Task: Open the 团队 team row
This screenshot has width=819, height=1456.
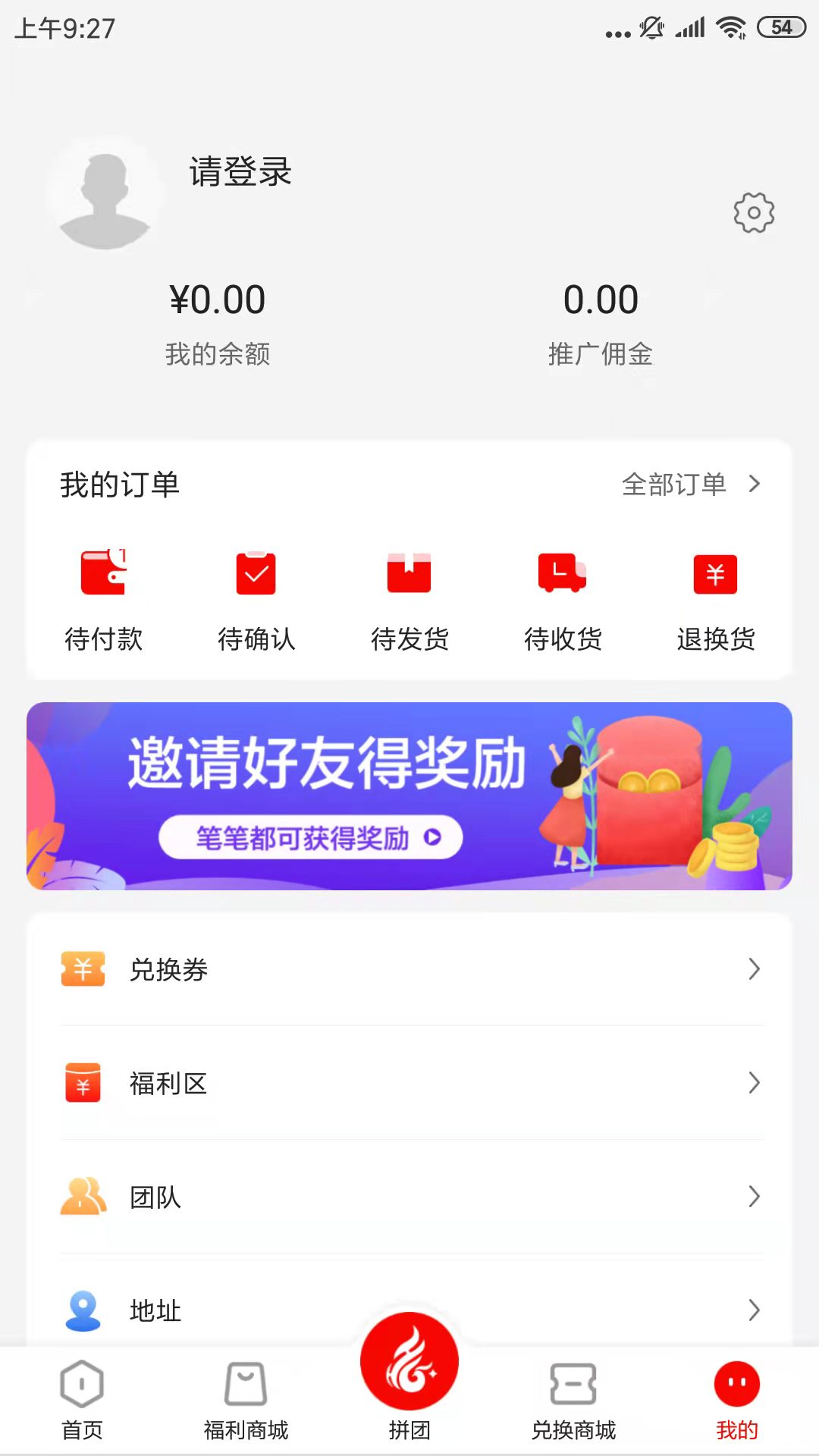Action: [x=409, y=1197]
